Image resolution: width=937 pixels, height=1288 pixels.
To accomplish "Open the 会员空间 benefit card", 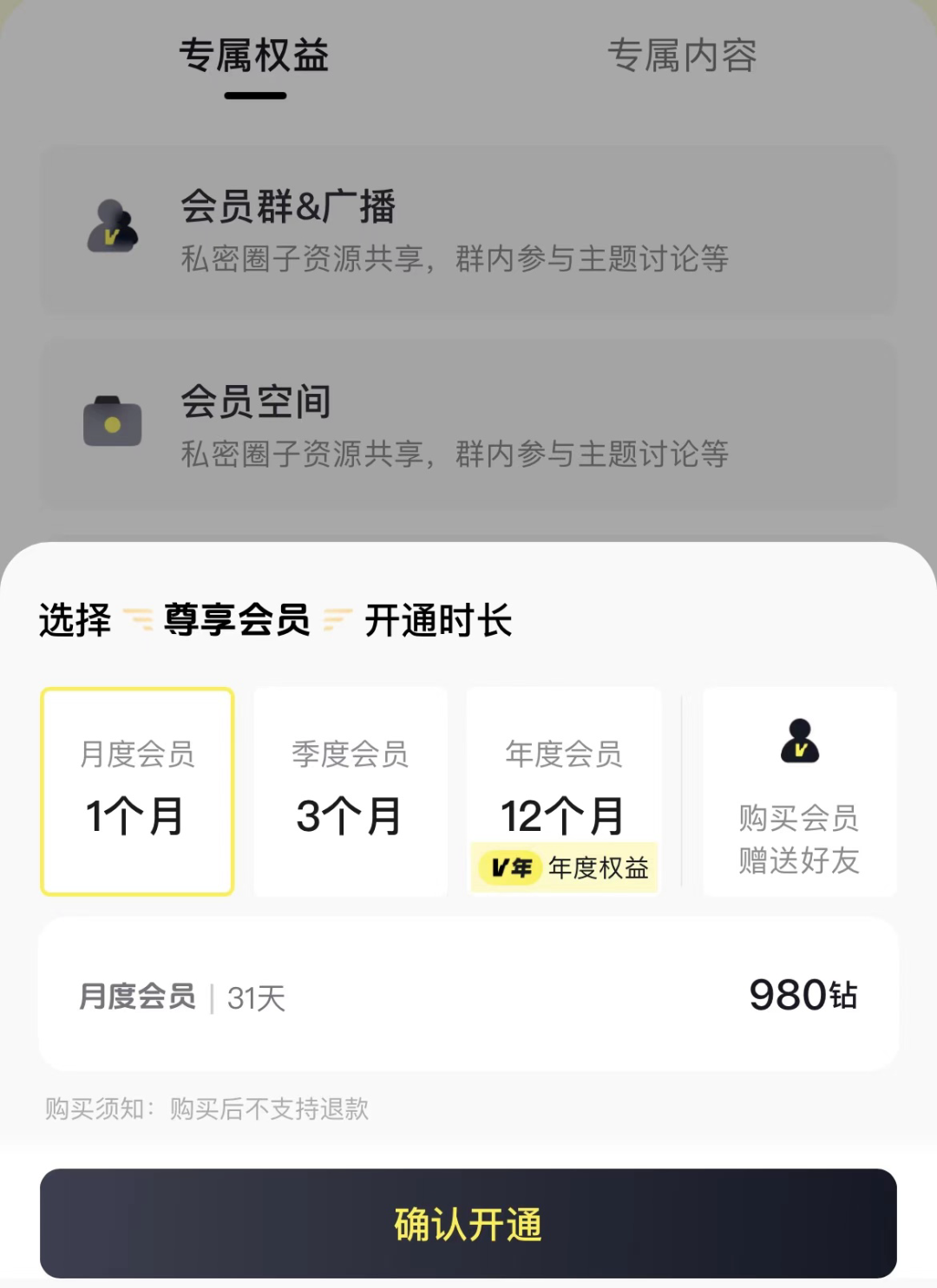I will [x=468, y=423].
